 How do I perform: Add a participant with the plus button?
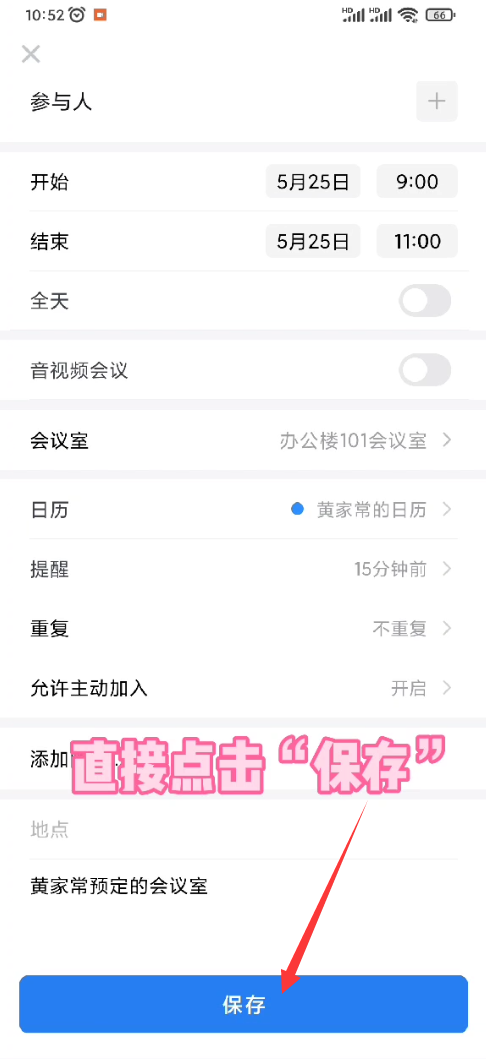[437, 101]
